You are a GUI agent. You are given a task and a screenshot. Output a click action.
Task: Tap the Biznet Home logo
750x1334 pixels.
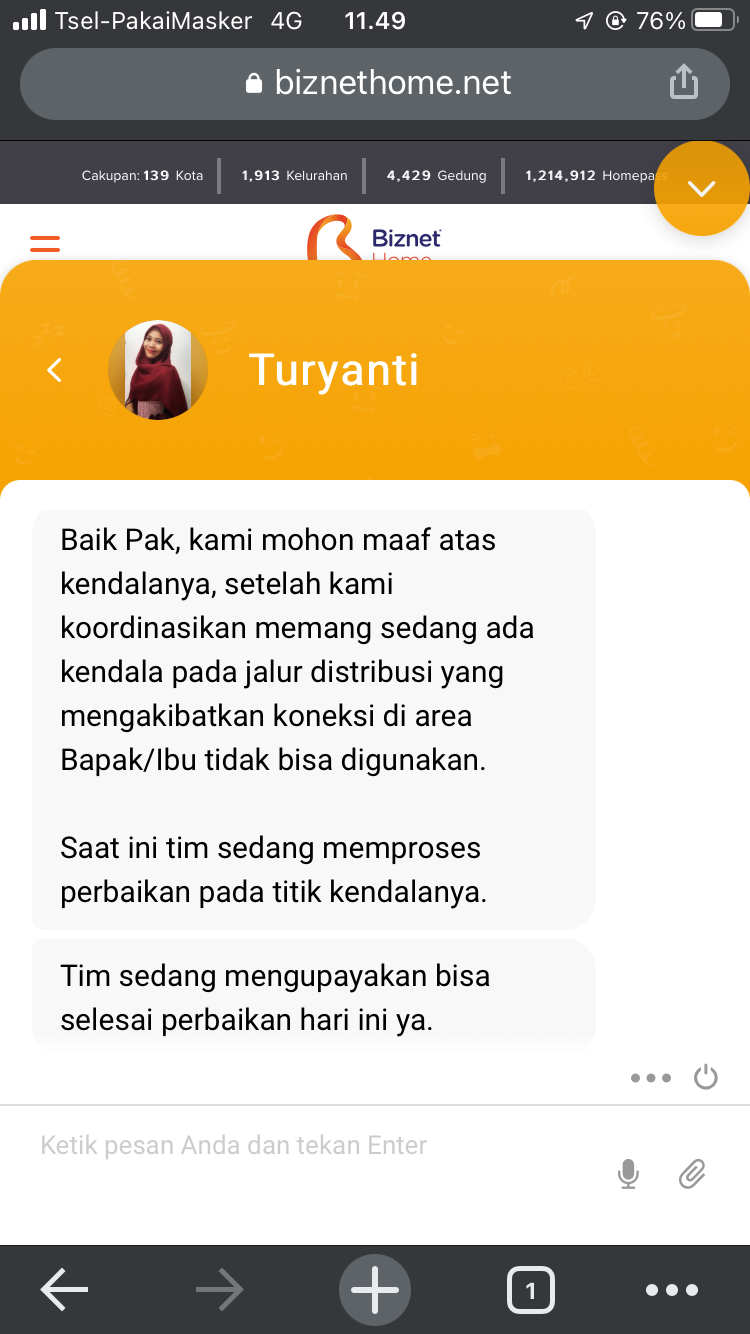click(x=375, y=240)
